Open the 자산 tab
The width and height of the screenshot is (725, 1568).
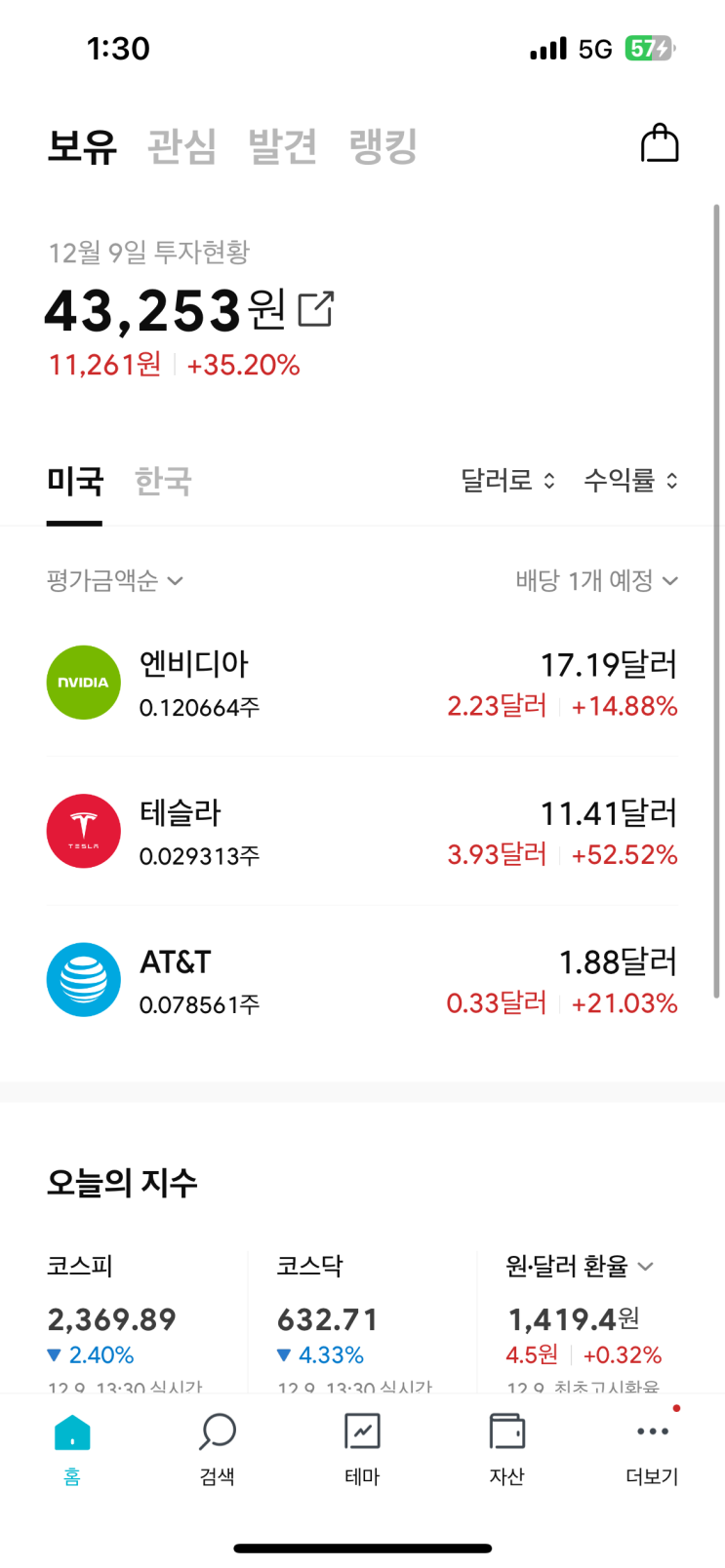click(x=506, y=1447)
